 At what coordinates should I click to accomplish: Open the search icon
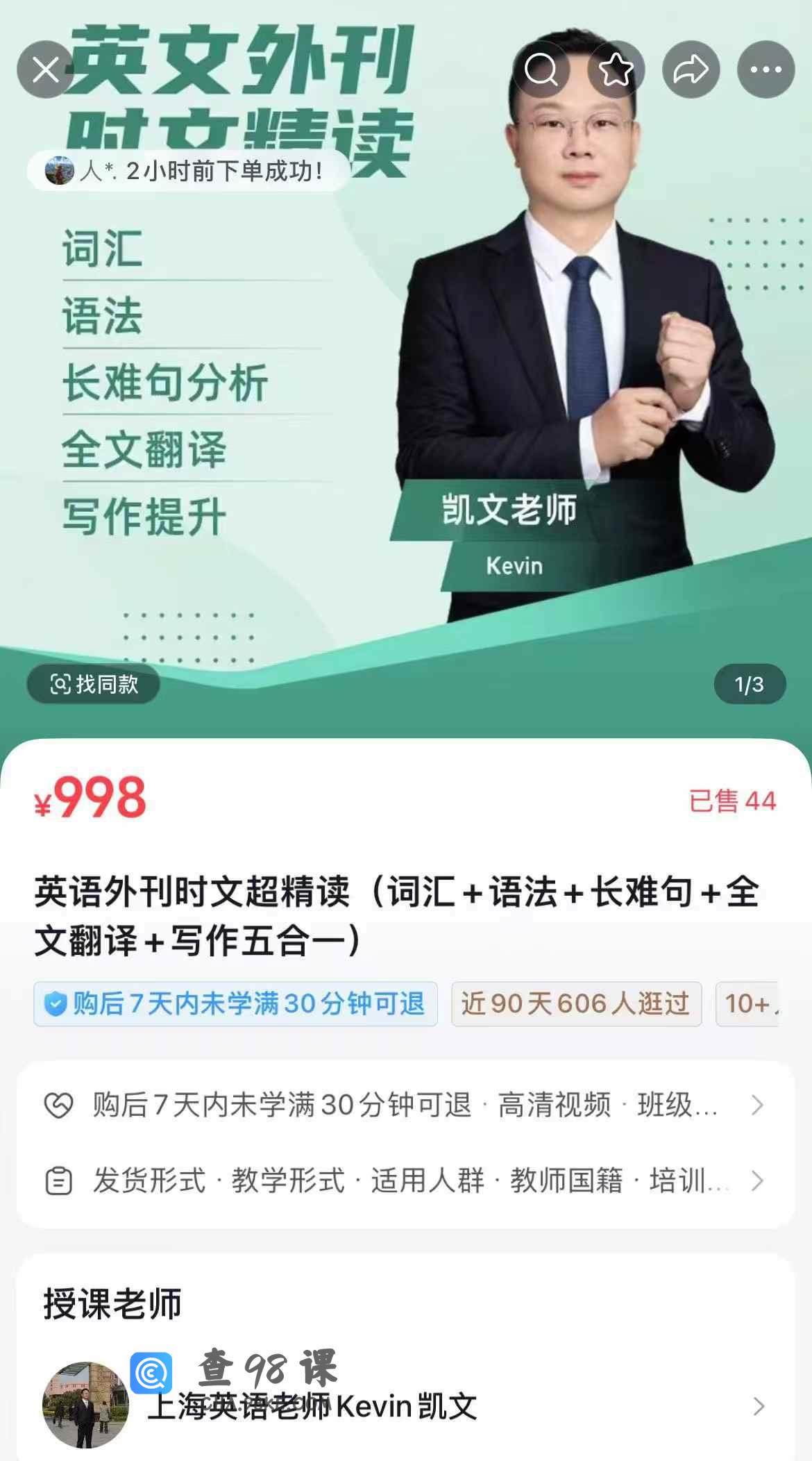[x=541, y=69]
